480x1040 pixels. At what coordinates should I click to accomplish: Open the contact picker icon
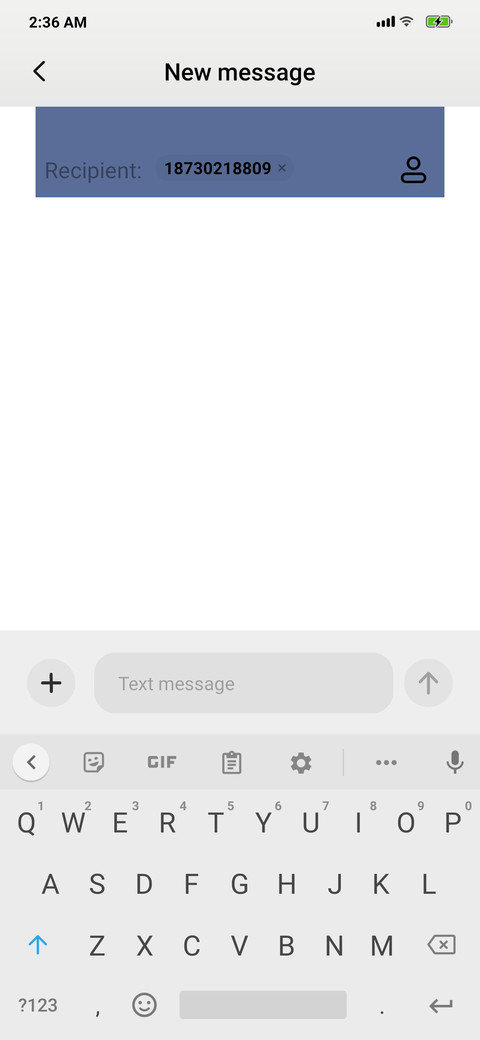tap(413, 170)
